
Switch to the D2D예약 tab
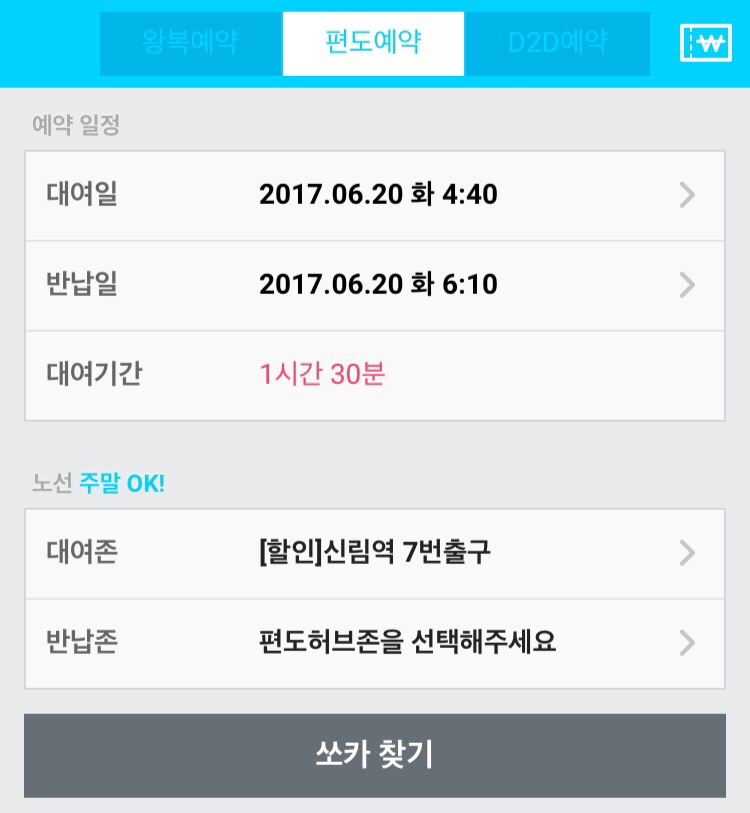pos(557,44)
